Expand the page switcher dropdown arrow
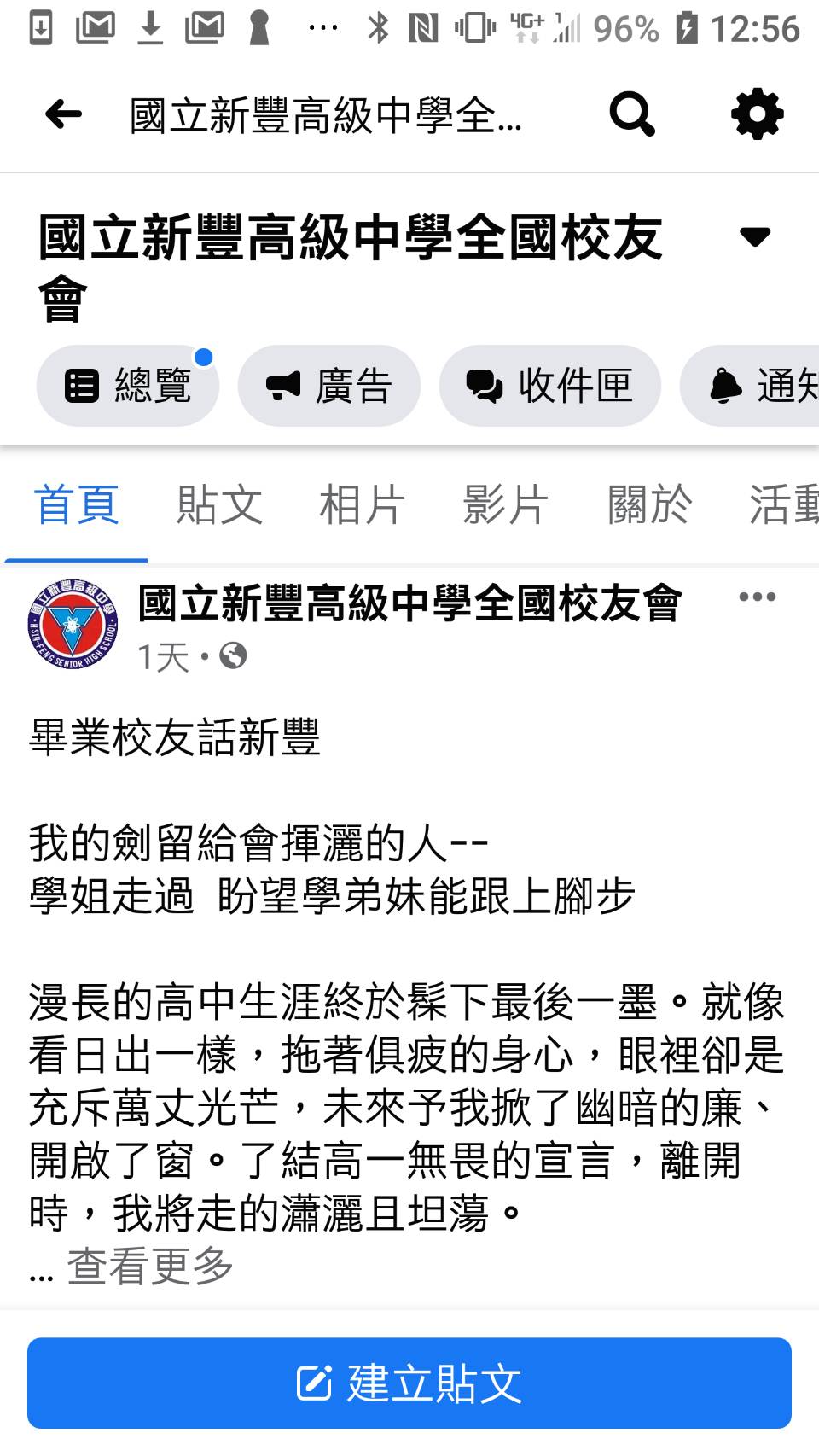Screen dimensions: 819x1456 [755, 236]
